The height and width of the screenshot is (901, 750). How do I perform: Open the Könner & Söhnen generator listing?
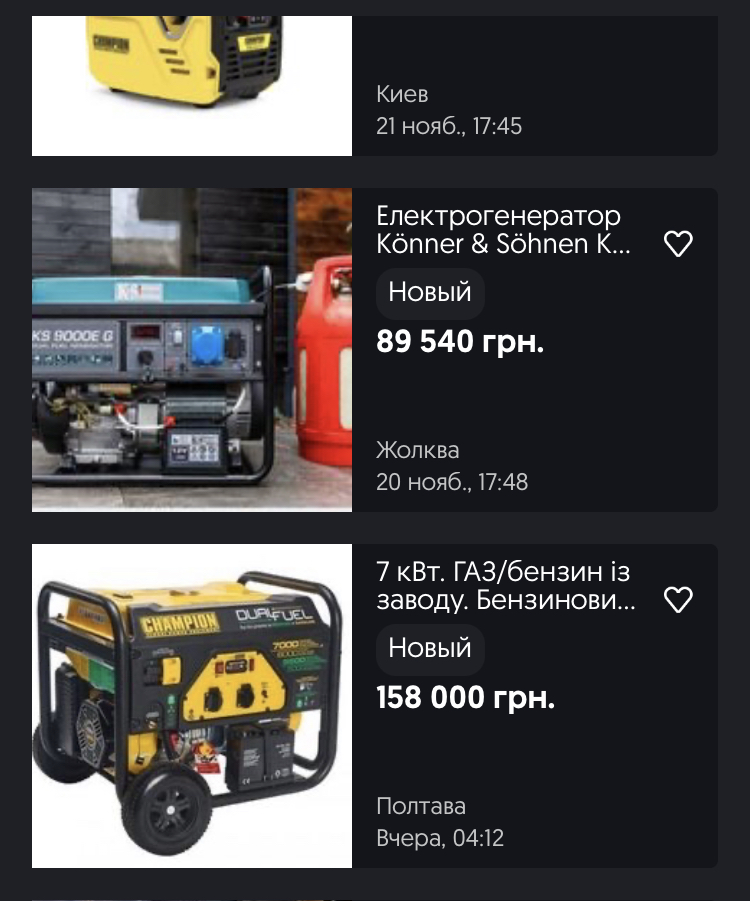(503, 230)
